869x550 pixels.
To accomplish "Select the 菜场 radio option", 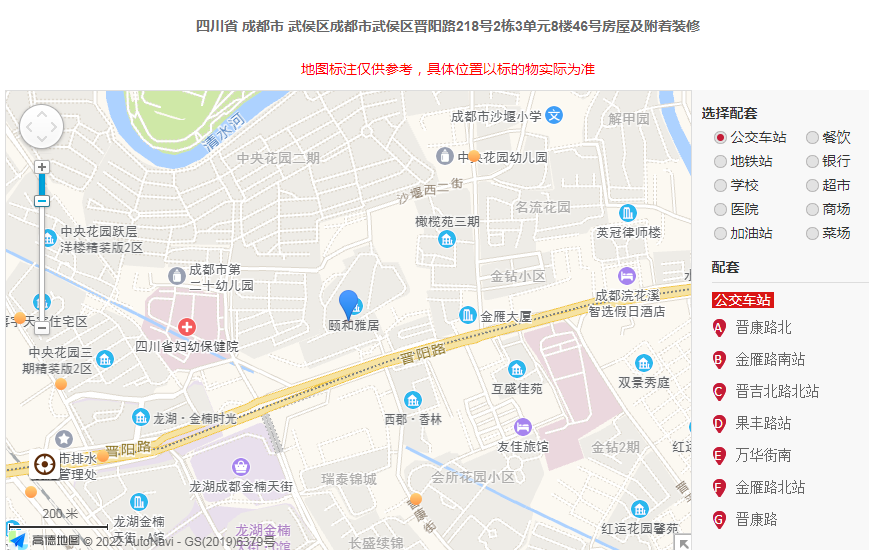I will (x=812, y=233).
